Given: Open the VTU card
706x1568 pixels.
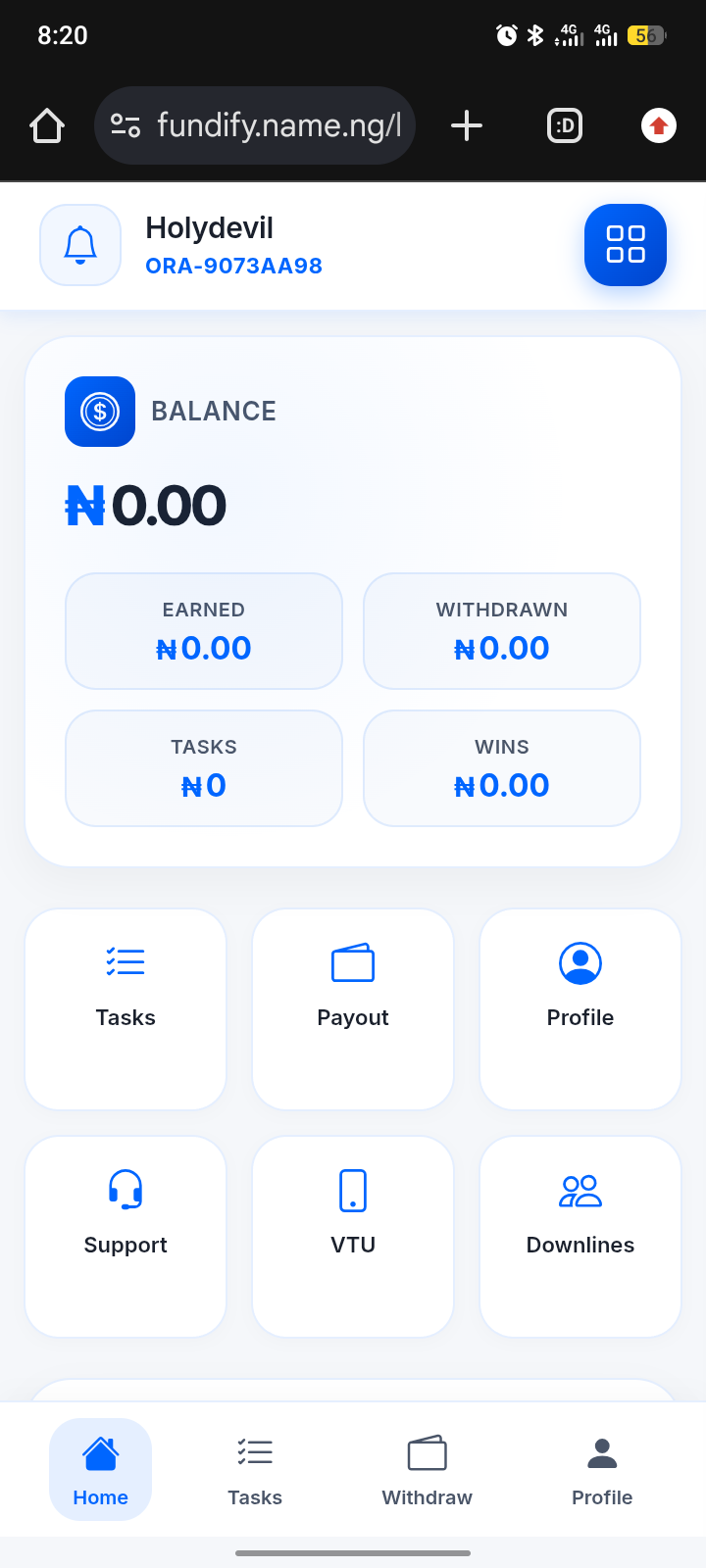Looking at the screenshot, I should click(x=353, y=1236).
